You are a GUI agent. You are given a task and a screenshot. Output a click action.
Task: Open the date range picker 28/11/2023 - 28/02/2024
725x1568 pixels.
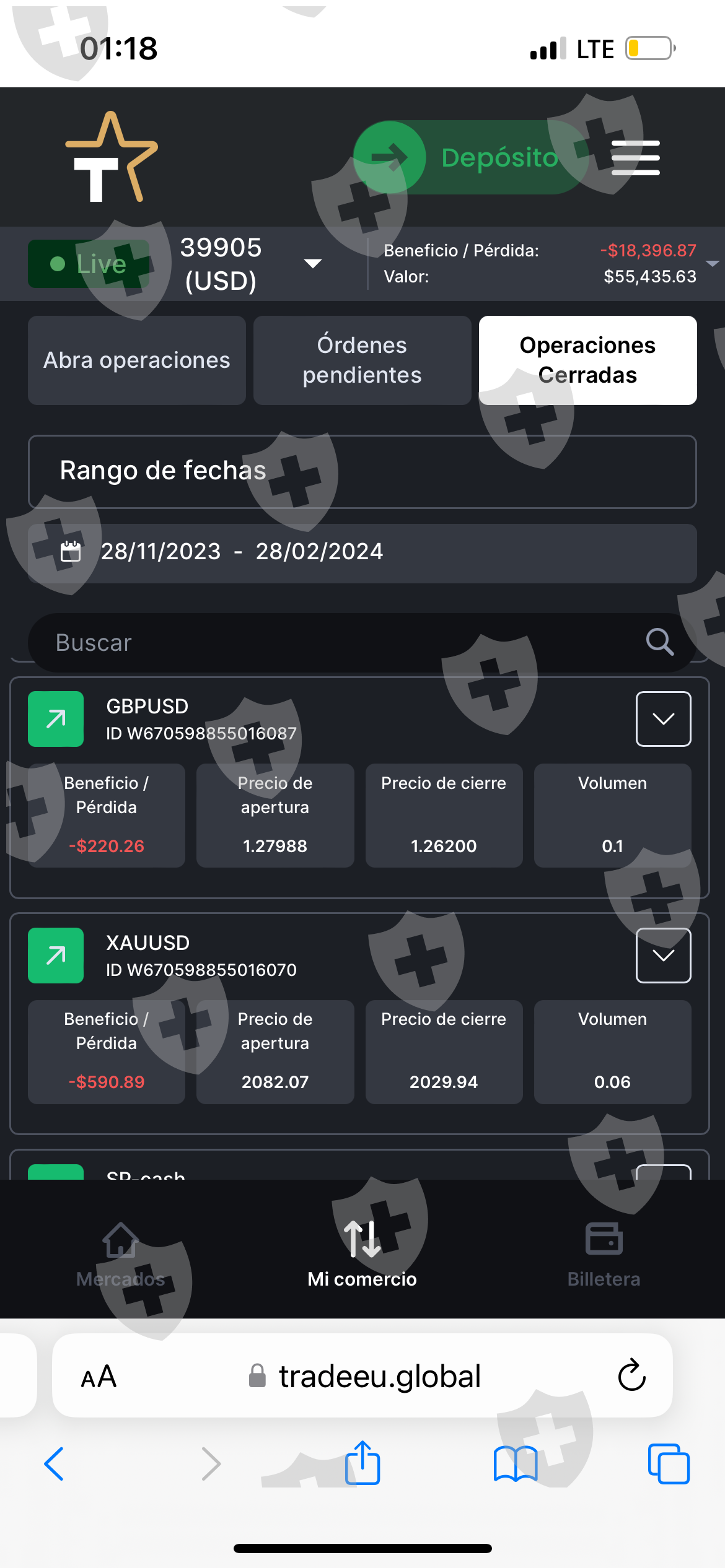click(362, 553)
